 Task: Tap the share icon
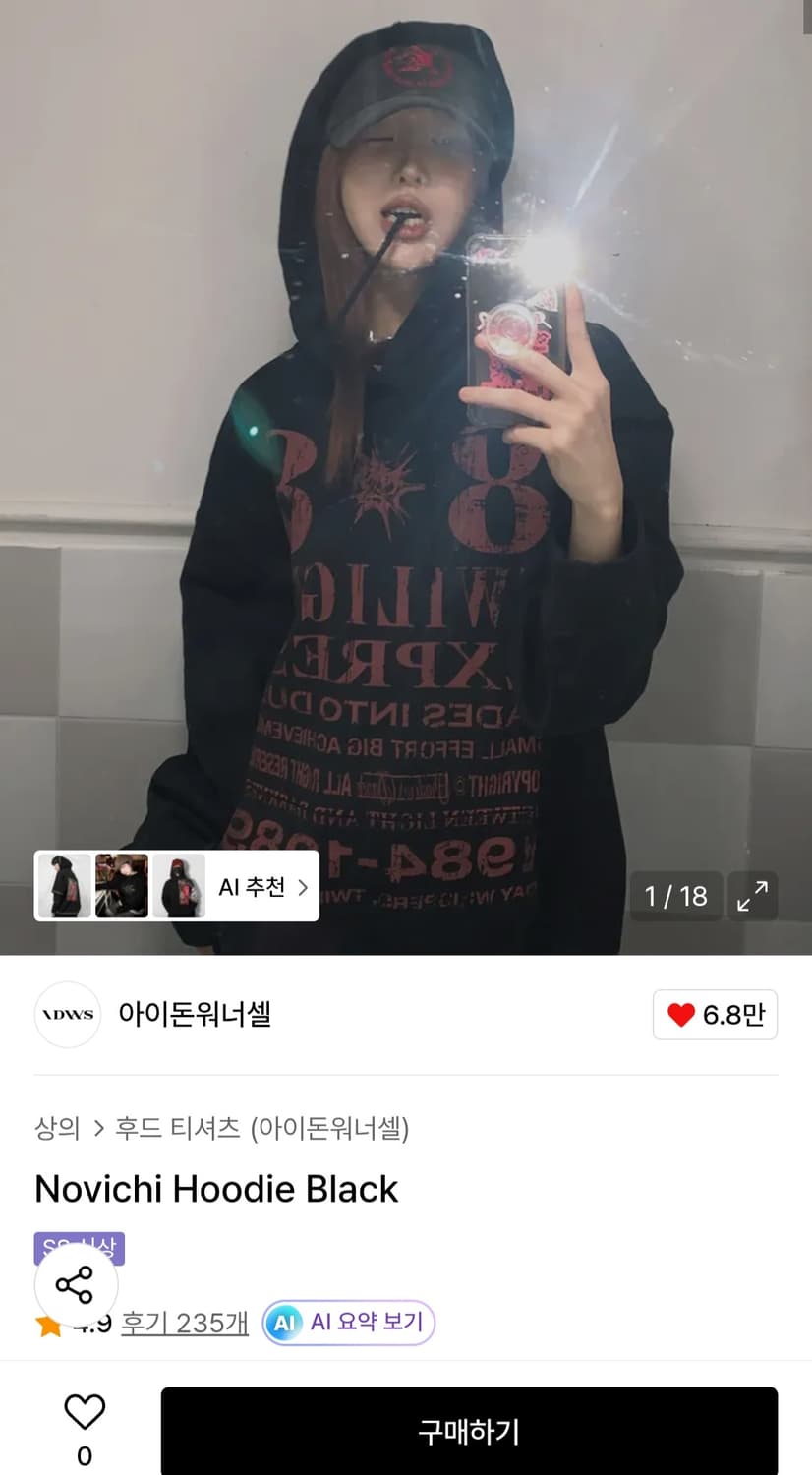click(x=76, y=1284)
